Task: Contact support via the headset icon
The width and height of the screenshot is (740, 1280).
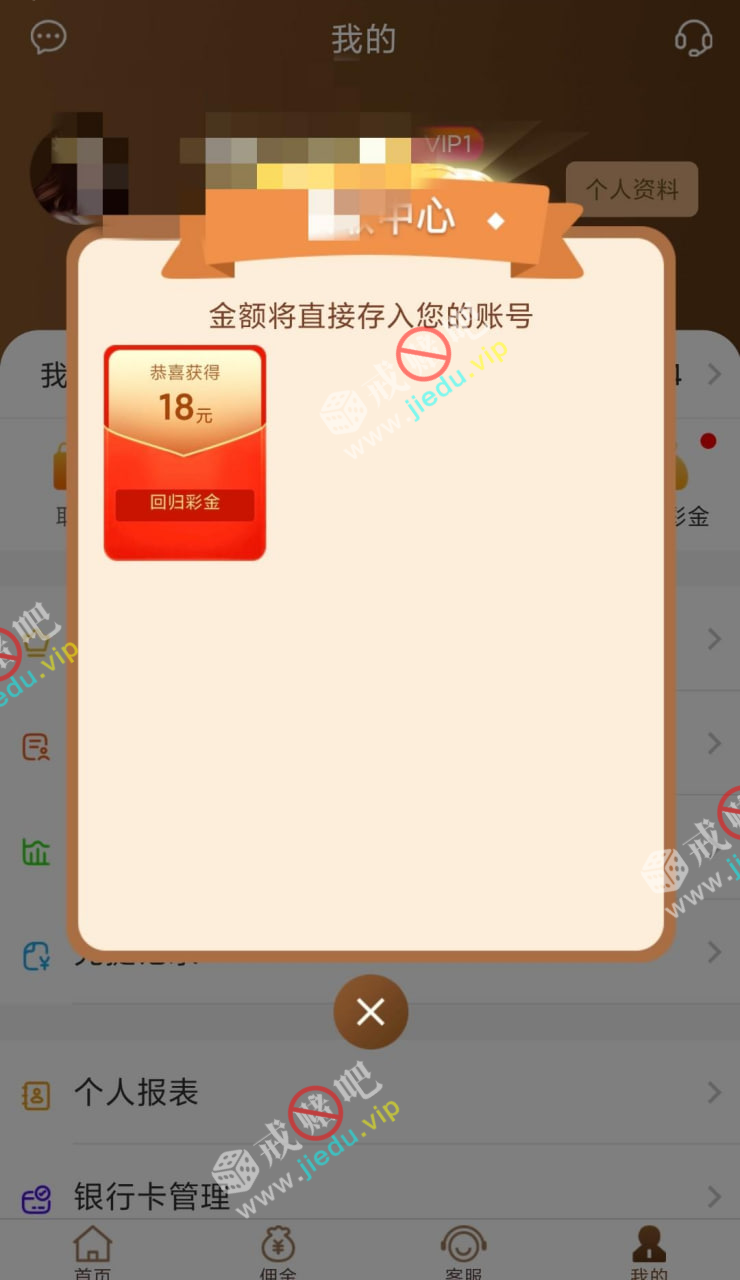Action: click(x=693, y=38)
